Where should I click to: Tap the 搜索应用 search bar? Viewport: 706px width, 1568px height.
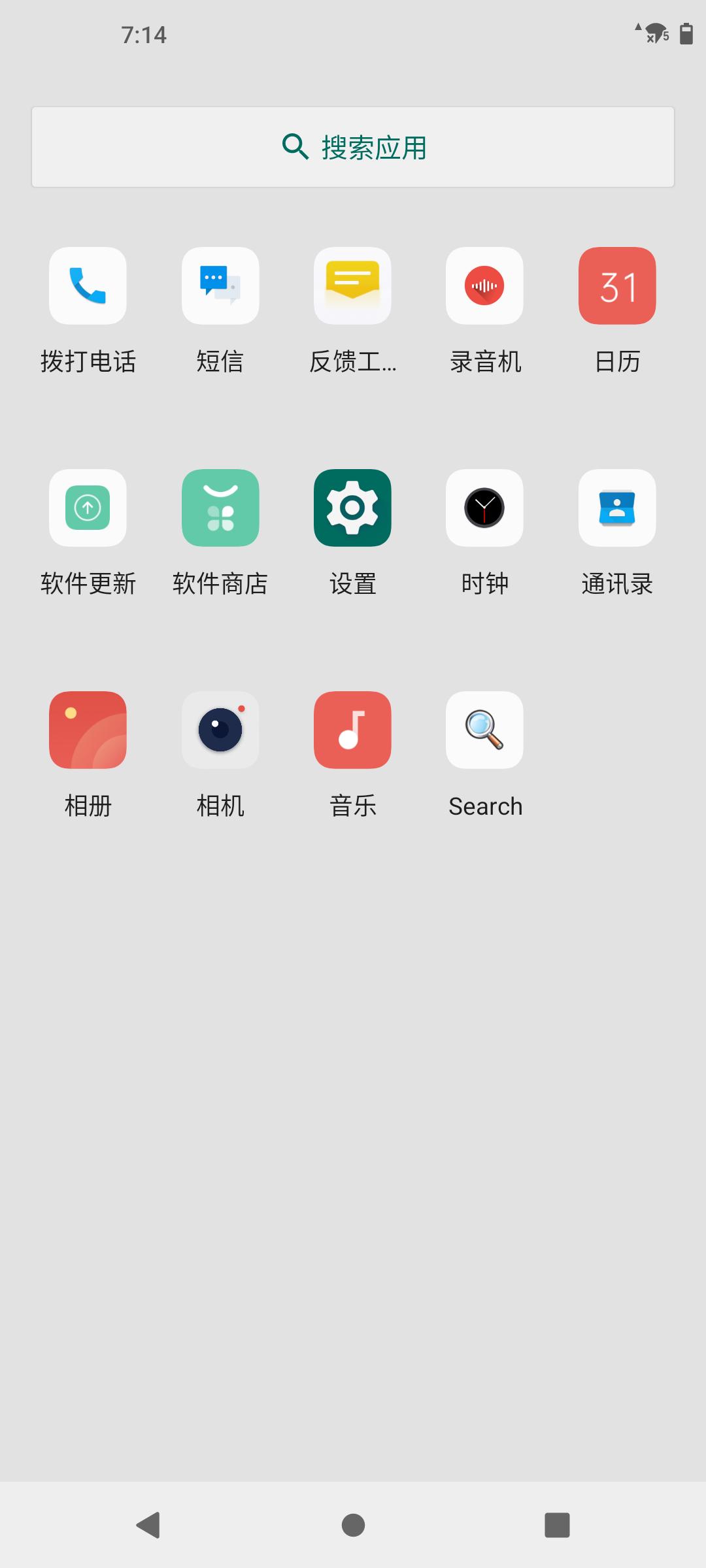pyautogui.click(x=353, y=146)
